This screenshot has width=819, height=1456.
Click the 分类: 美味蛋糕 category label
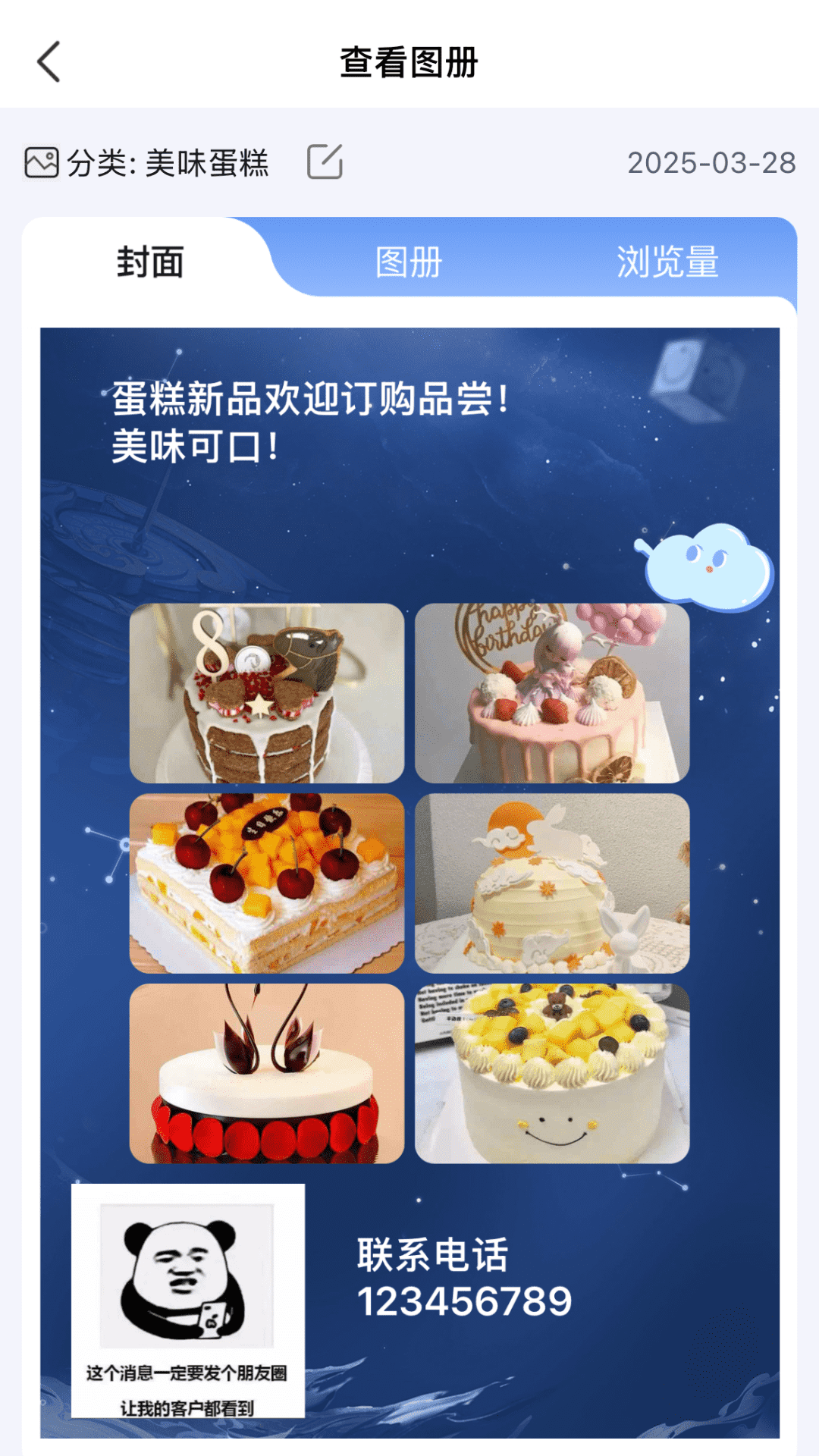(x=168, y=162)
